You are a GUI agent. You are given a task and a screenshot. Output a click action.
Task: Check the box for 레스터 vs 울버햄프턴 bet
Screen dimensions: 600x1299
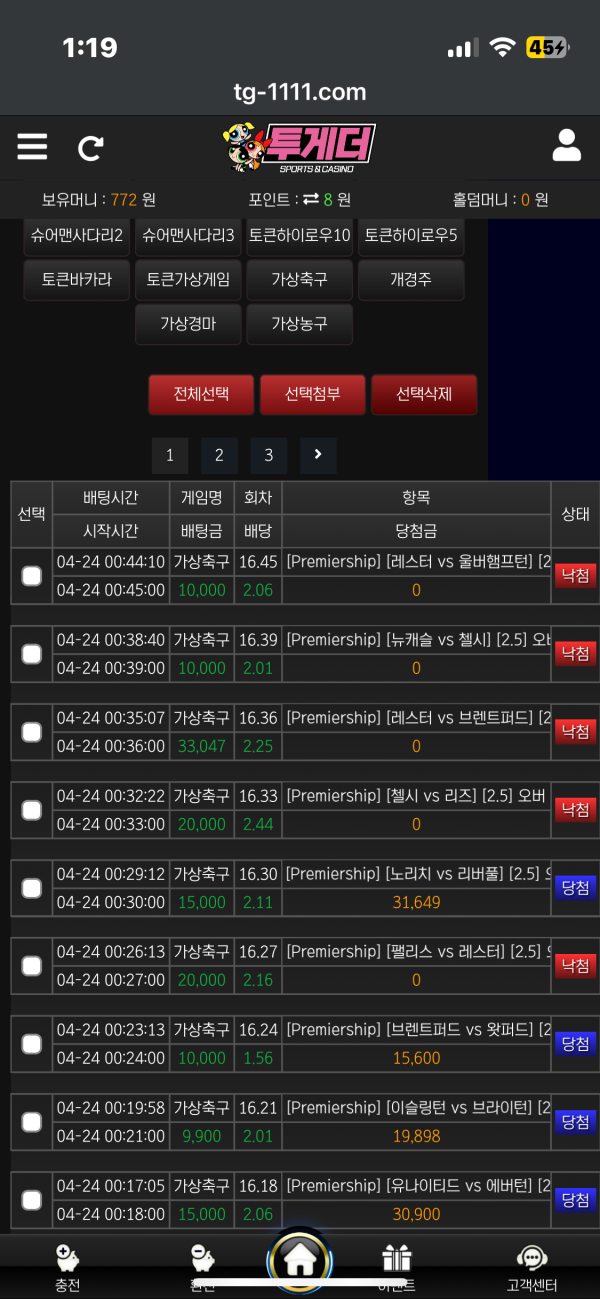32,576
